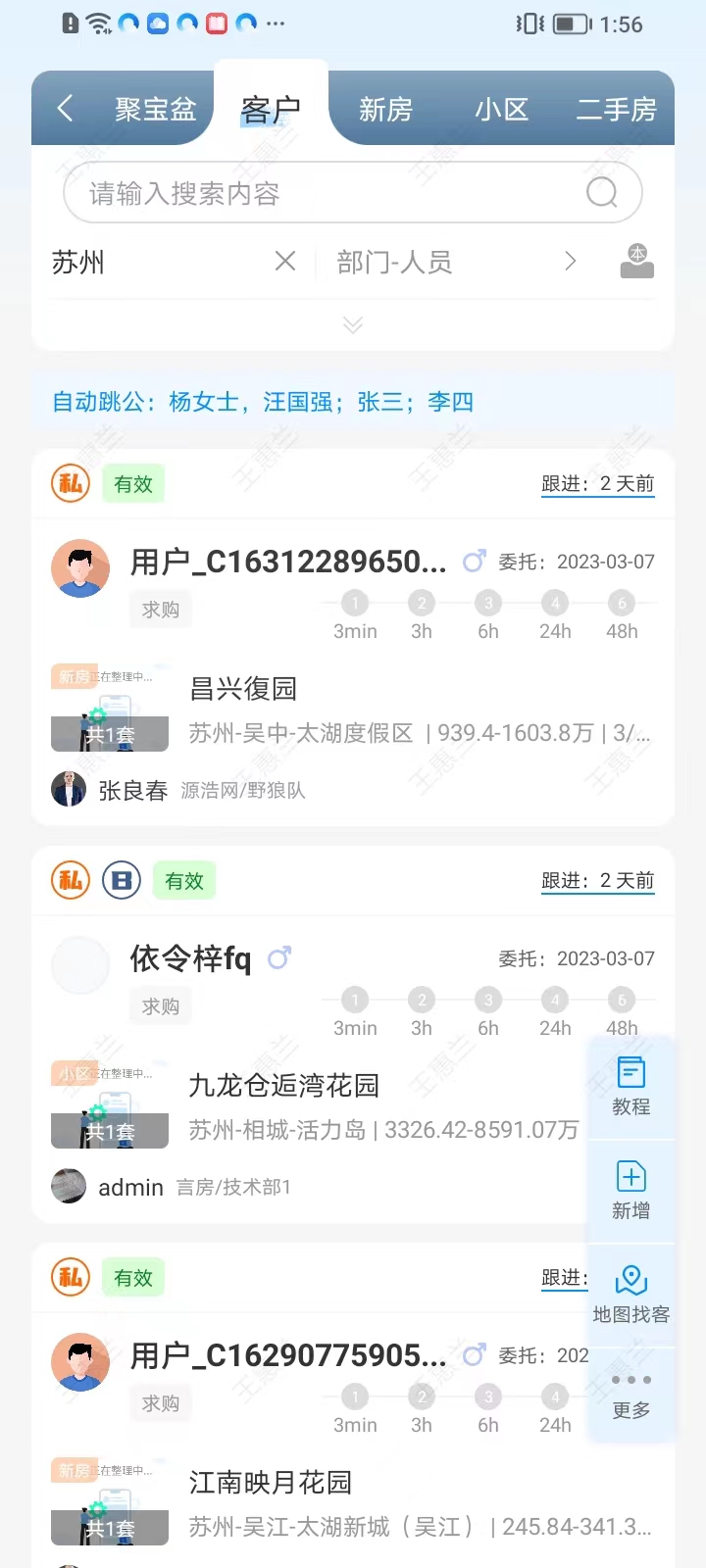This screenshot has height=1568, width=706.
Task: Open the 跟进：2 天前 link on first card
Action: [598, 483]
